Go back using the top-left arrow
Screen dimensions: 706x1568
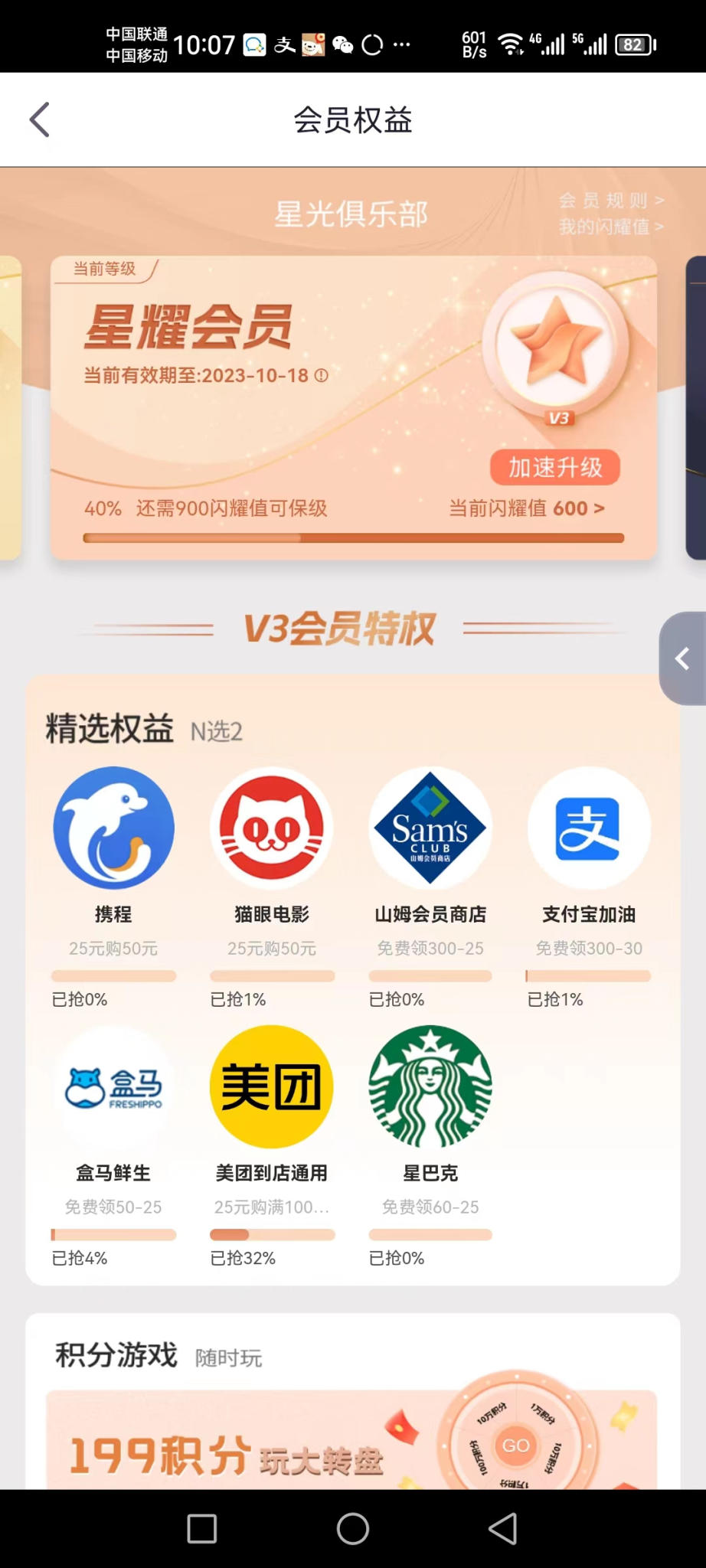click(x=40, y=120)
